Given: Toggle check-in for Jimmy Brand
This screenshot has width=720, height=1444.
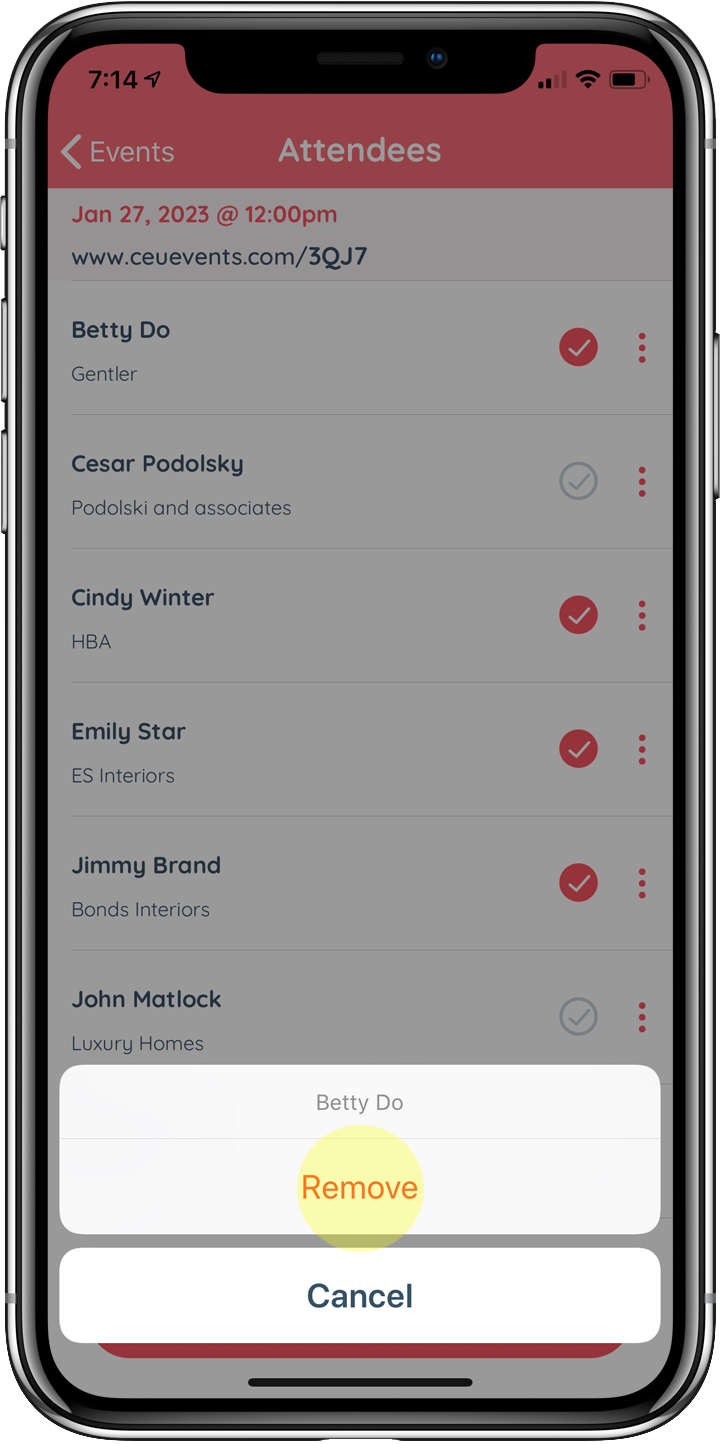Looking at the screenshot, I should (x=578, y=883).
